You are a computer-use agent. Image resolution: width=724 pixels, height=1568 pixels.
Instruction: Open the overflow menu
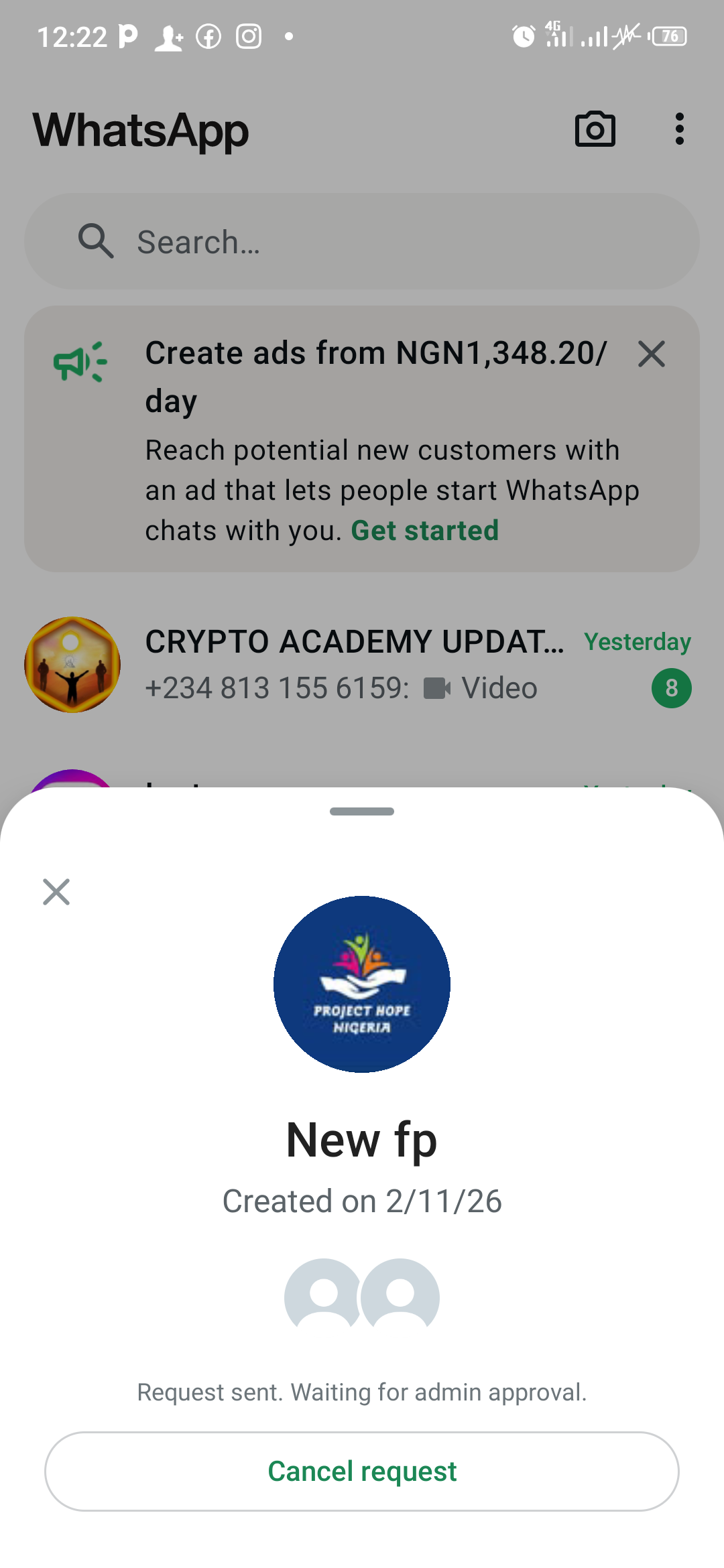[x=679, y=129]
